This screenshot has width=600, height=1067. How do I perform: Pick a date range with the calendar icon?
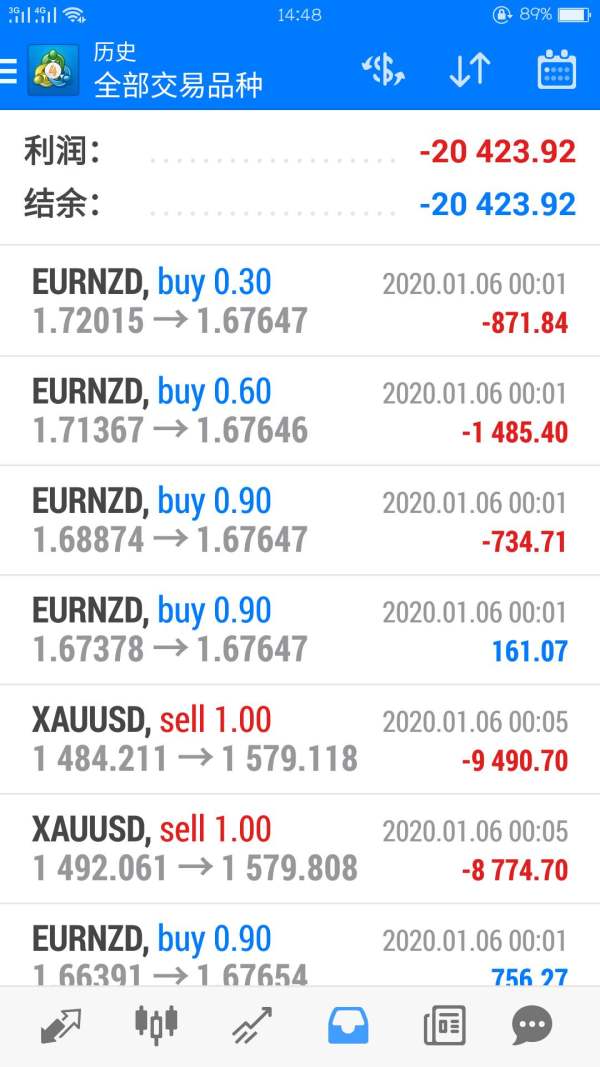tap(556, 70)
